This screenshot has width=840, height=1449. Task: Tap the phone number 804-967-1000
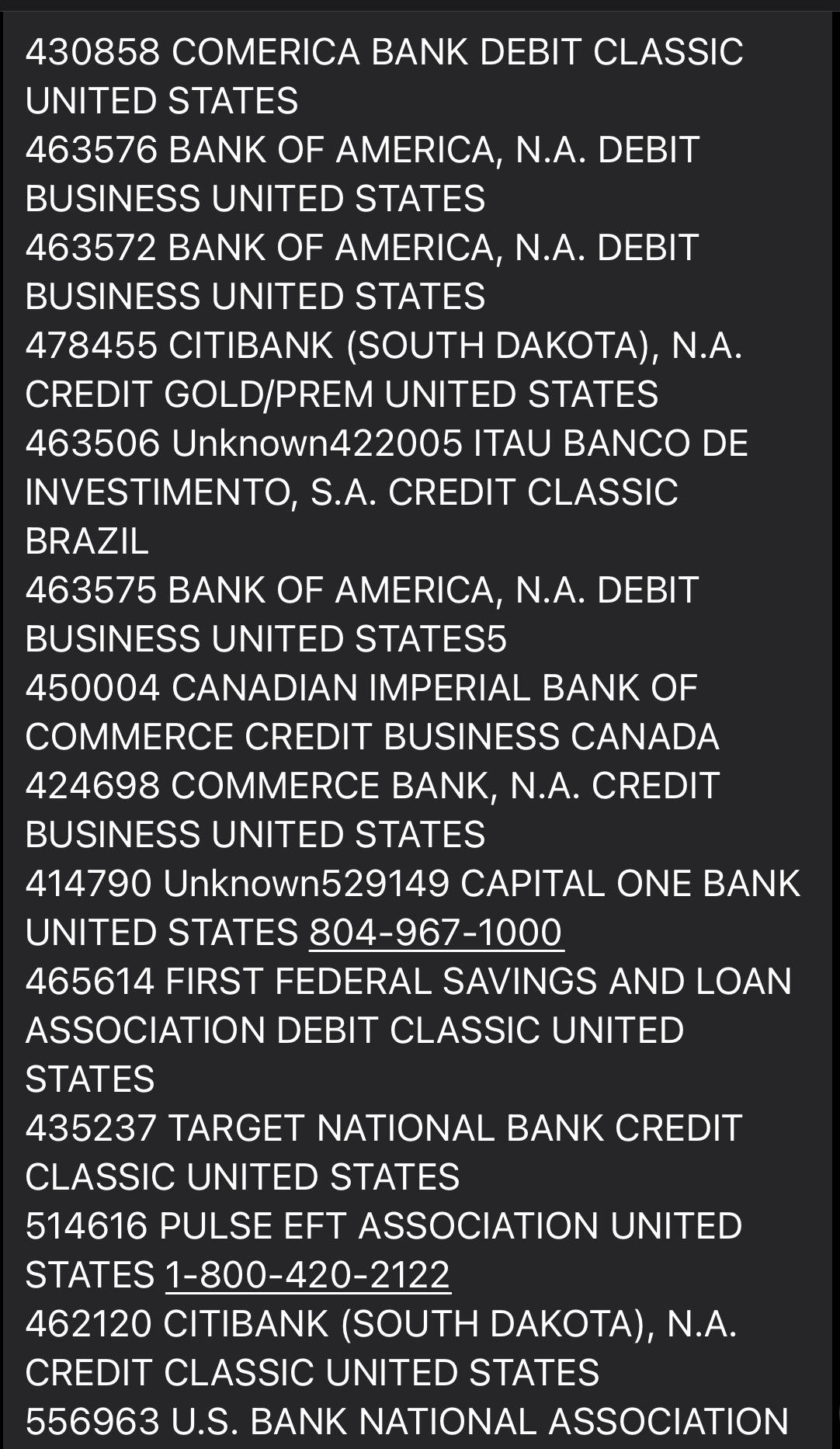click(x=436, y=933)
